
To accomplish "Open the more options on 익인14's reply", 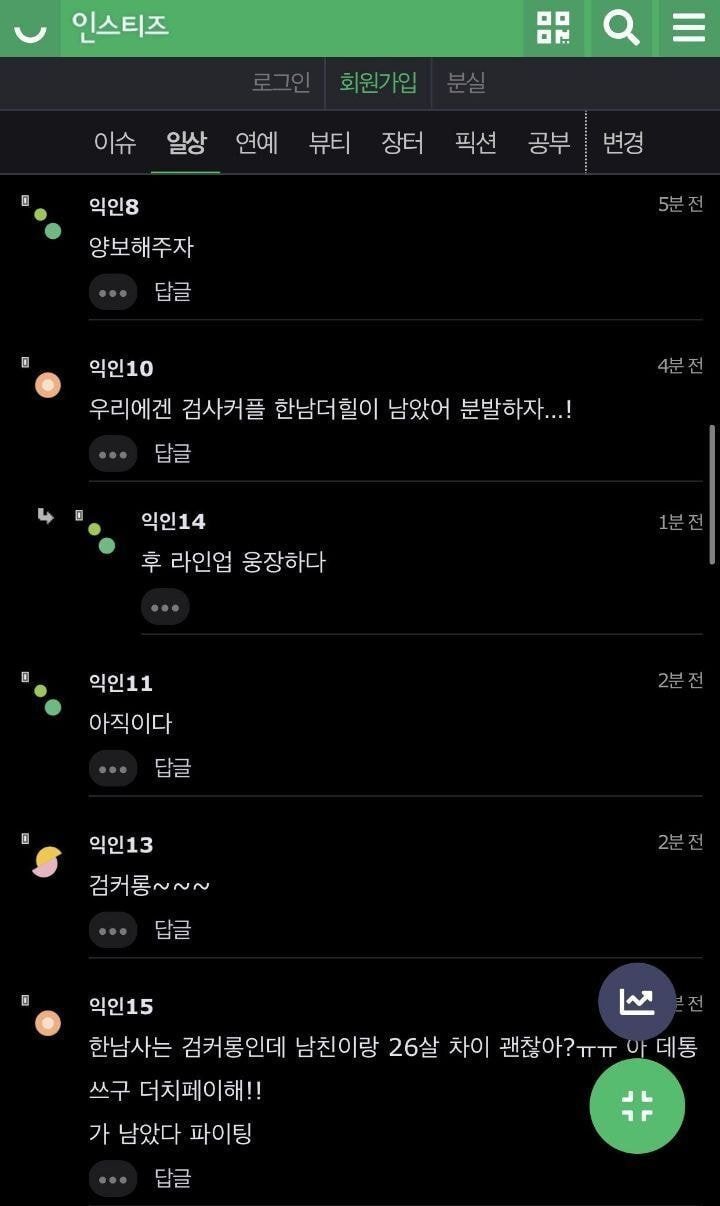I will click(165, 607).
